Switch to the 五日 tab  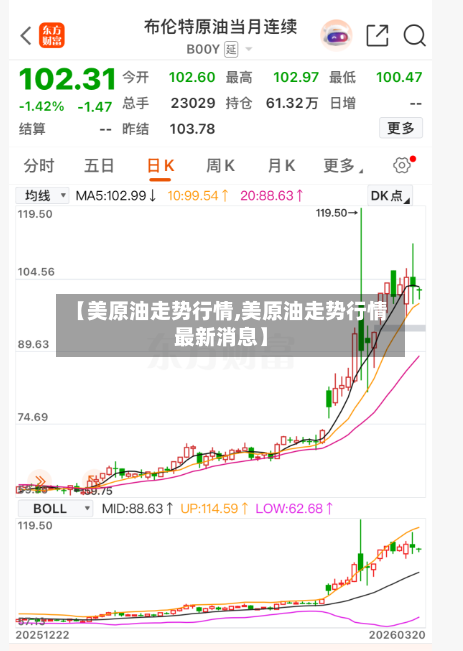click(x=99, y=166)
